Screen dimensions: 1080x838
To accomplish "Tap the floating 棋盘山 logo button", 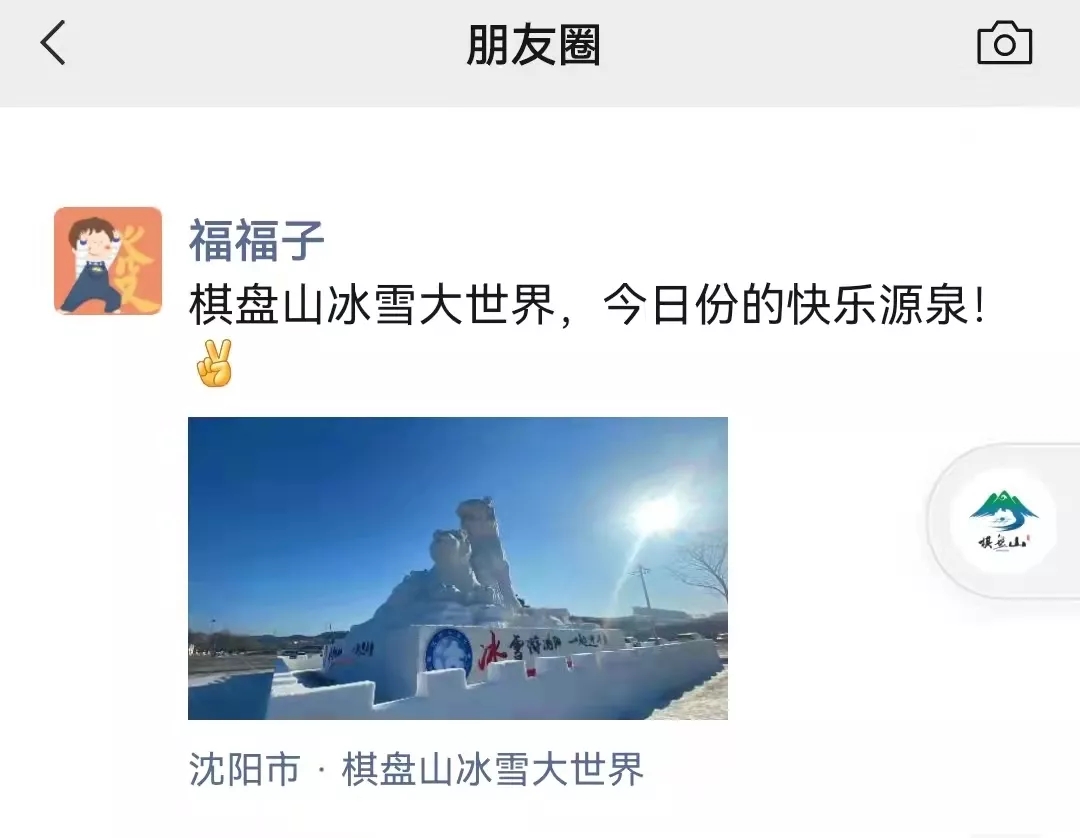I will click(1003, 520).
